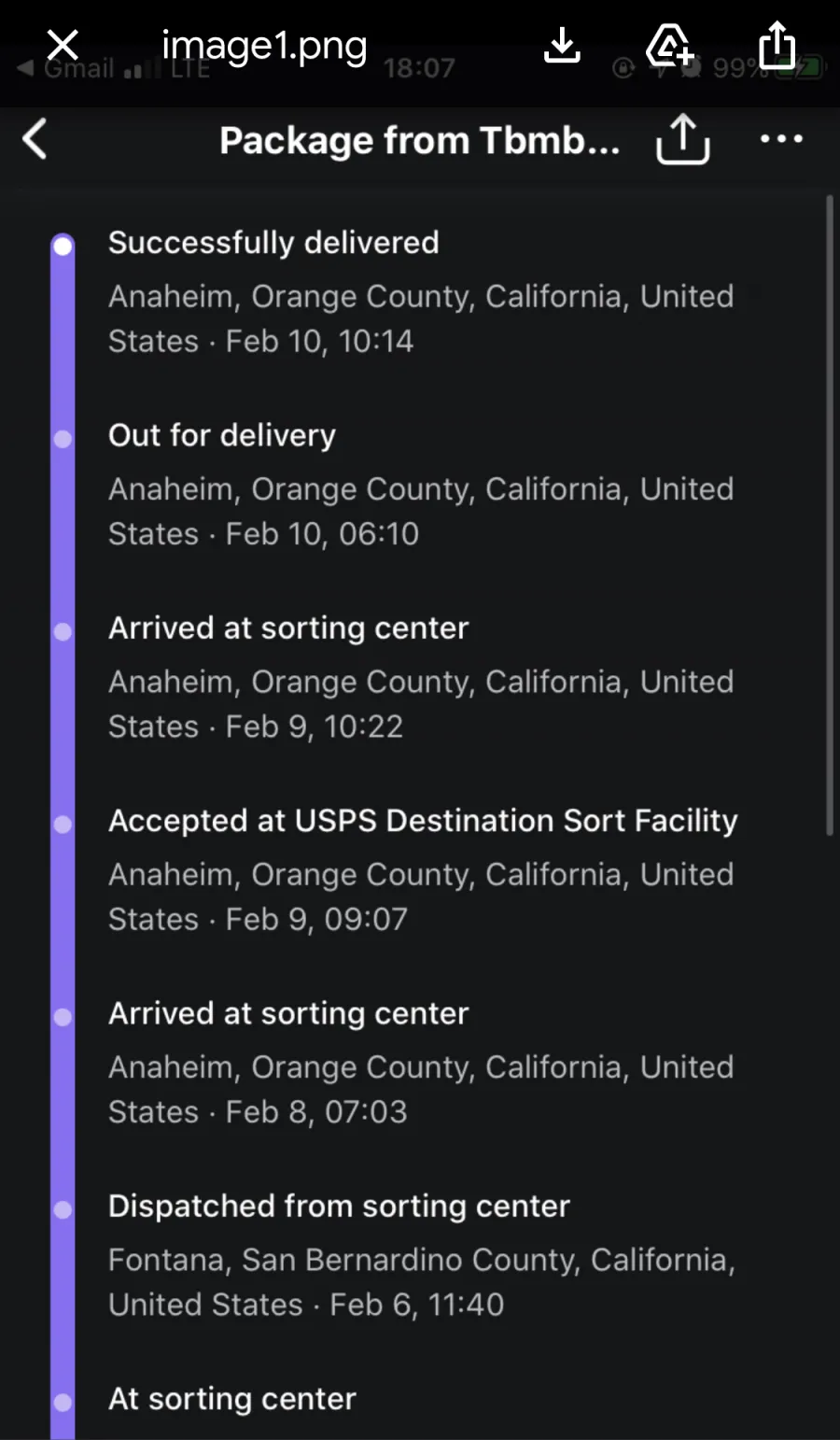Download image1.png to the device
Screen dimensions: 840x1440
(x=562, y=45)
